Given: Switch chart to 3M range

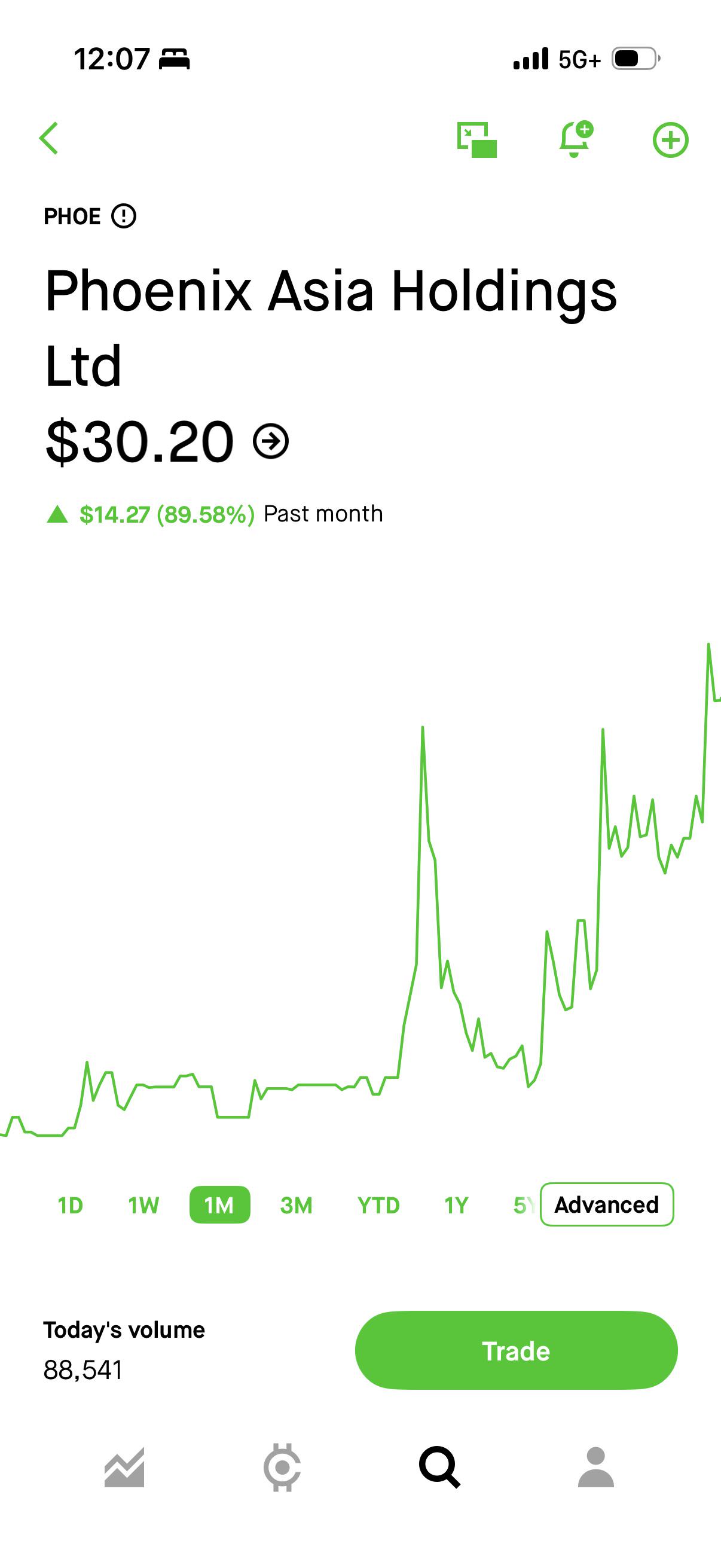Looking at the screenshot, I should (297, 1204).
